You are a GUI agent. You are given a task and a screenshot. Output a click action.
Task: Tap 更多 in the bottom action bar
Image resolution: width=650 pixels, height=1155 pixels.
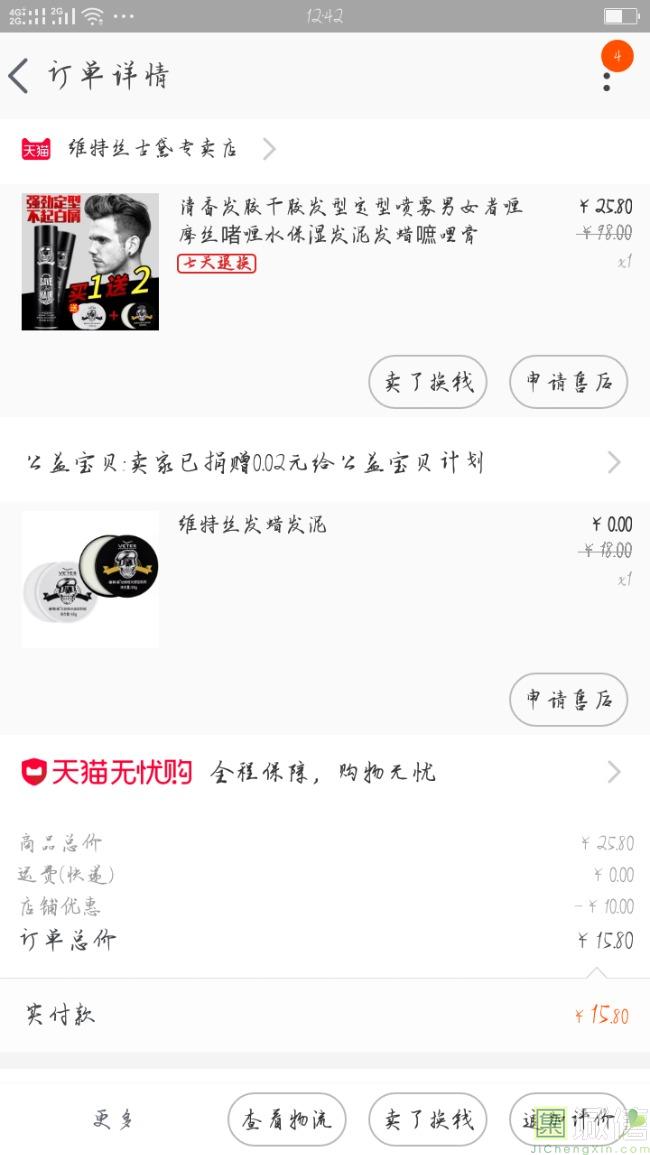[113, 1119]
